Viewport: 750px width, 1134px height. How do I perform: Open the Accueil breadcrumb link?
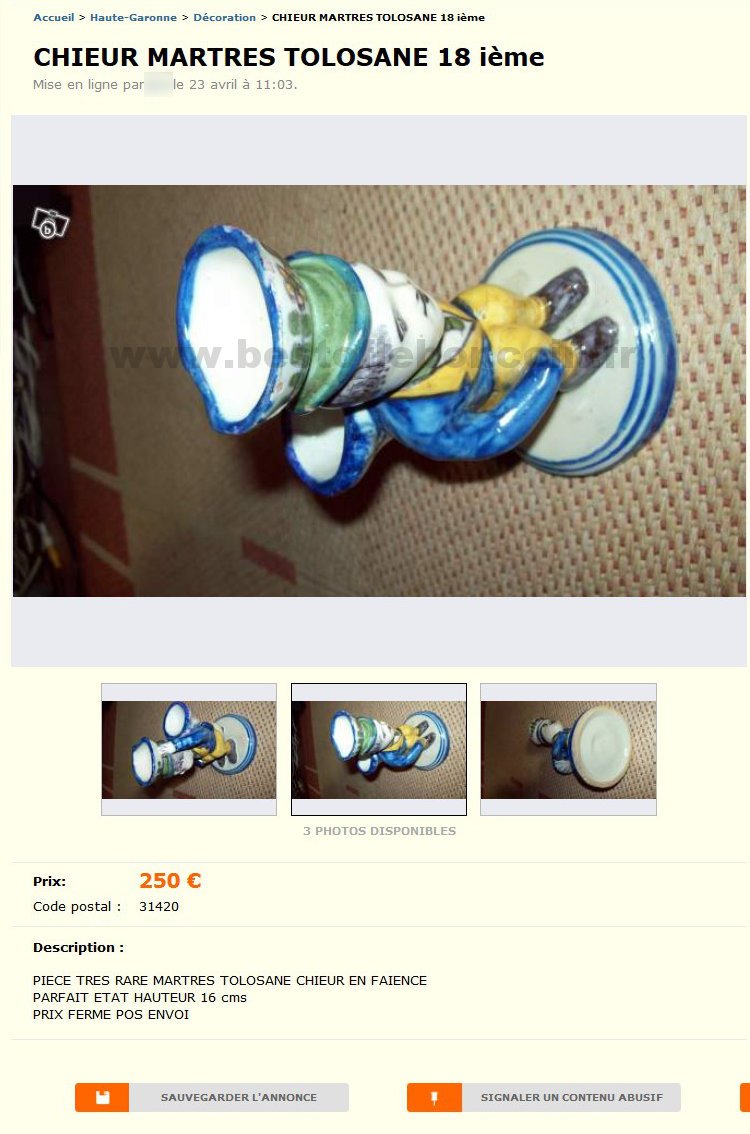pyautogui.click(x=53, y=18)
